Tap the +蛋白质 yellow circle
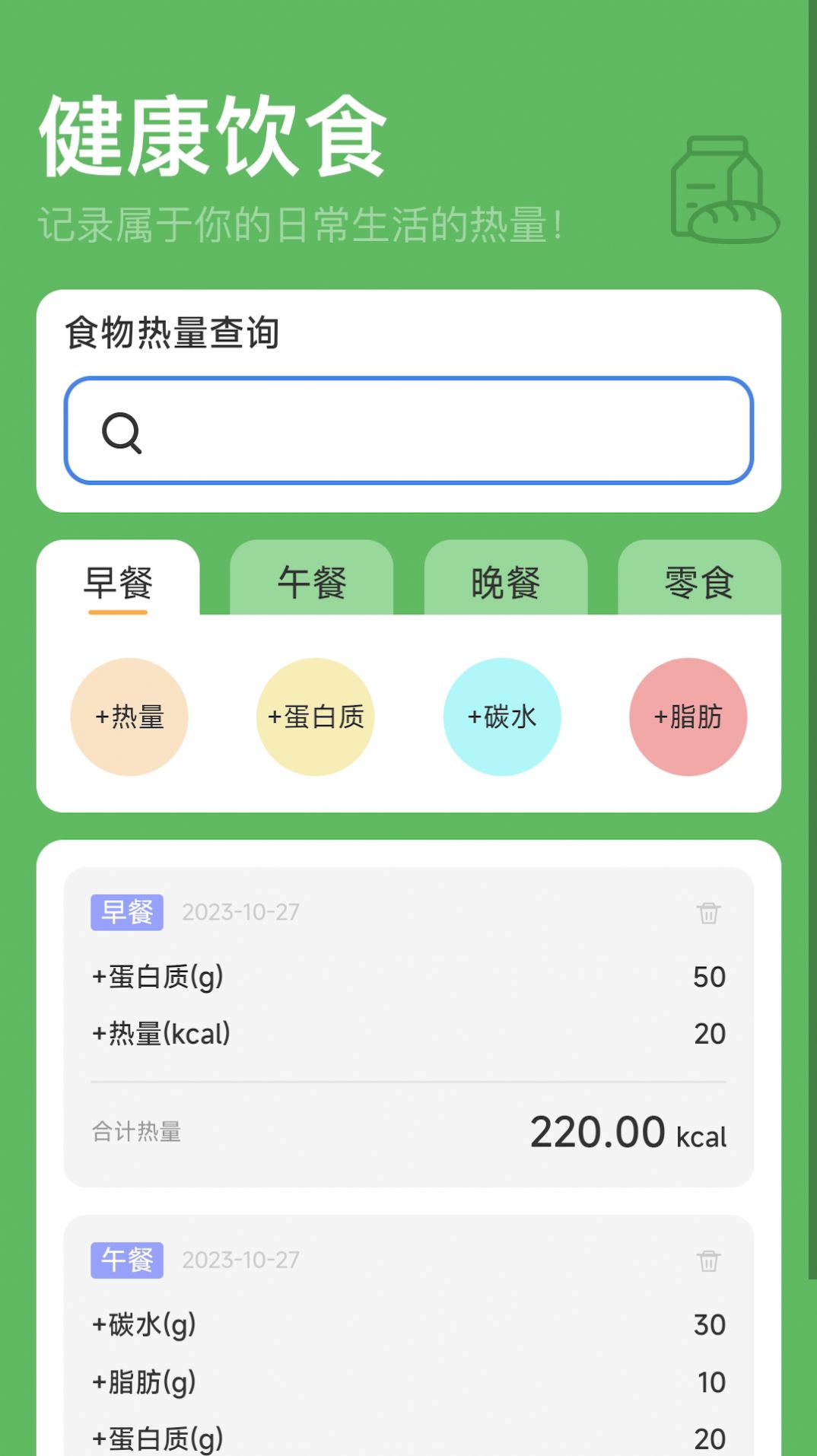This screenshot has width=817, height=1456. pos(314,716)
